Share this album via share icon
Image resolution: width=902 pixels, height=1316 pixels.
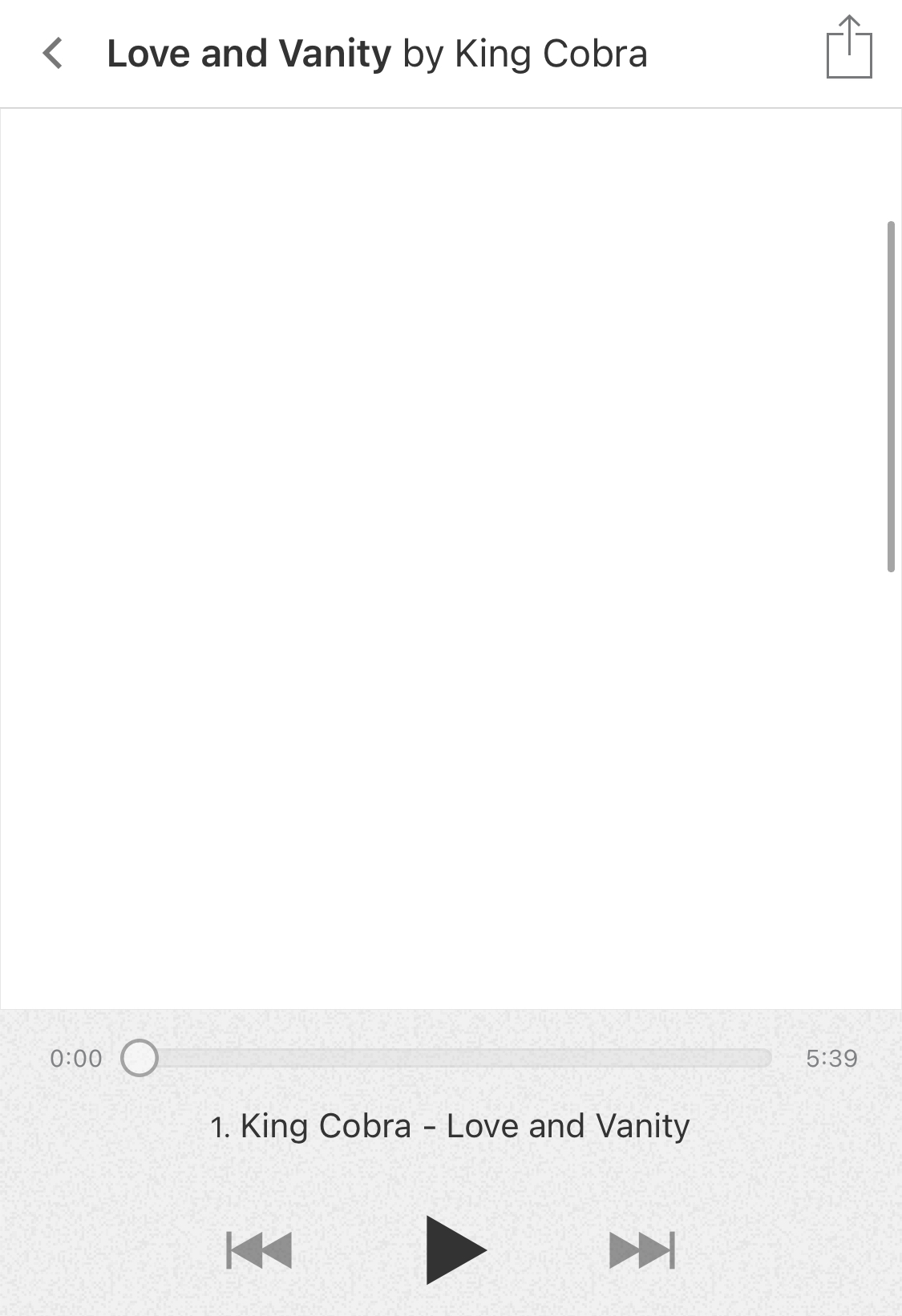849,46
